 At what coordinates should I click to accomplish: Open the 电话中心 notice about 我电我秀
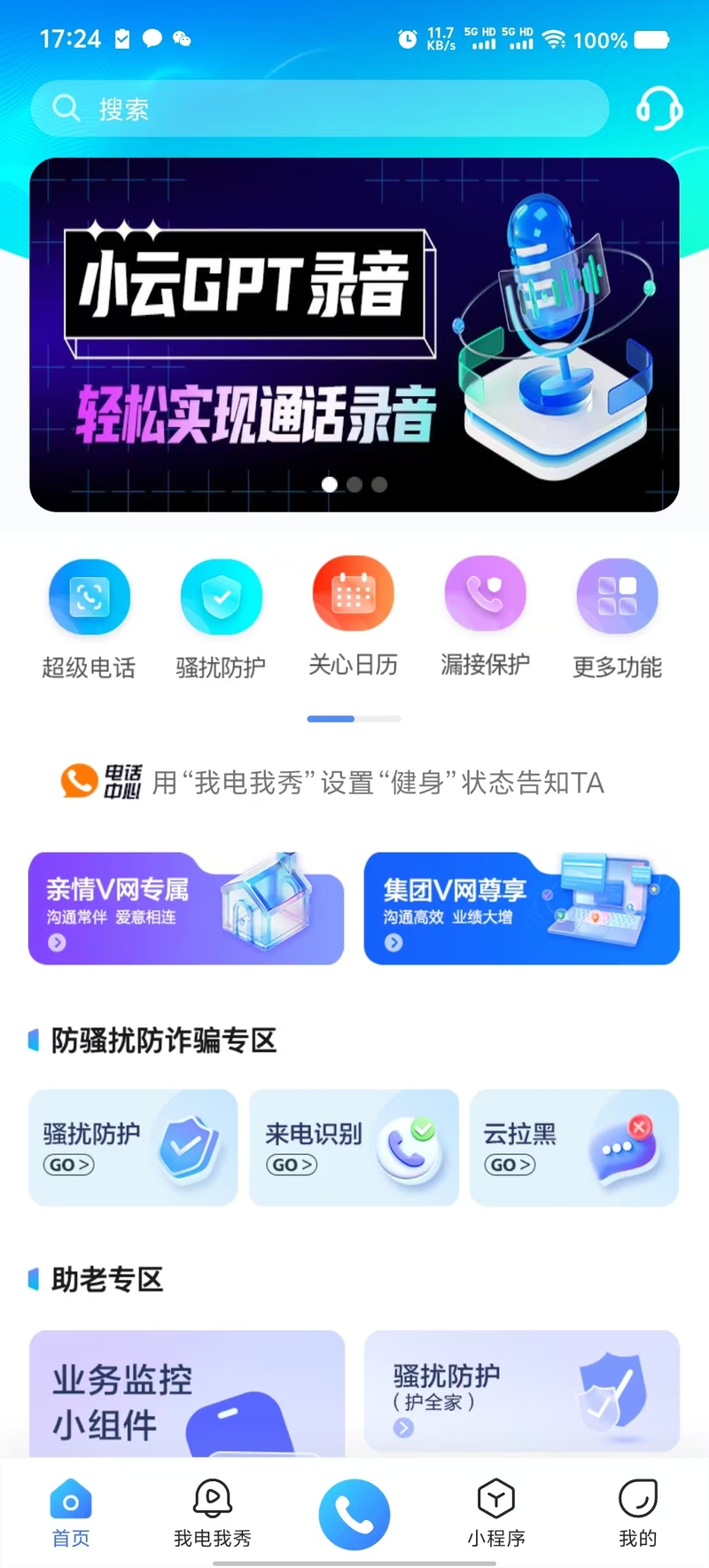click(354, 783)
